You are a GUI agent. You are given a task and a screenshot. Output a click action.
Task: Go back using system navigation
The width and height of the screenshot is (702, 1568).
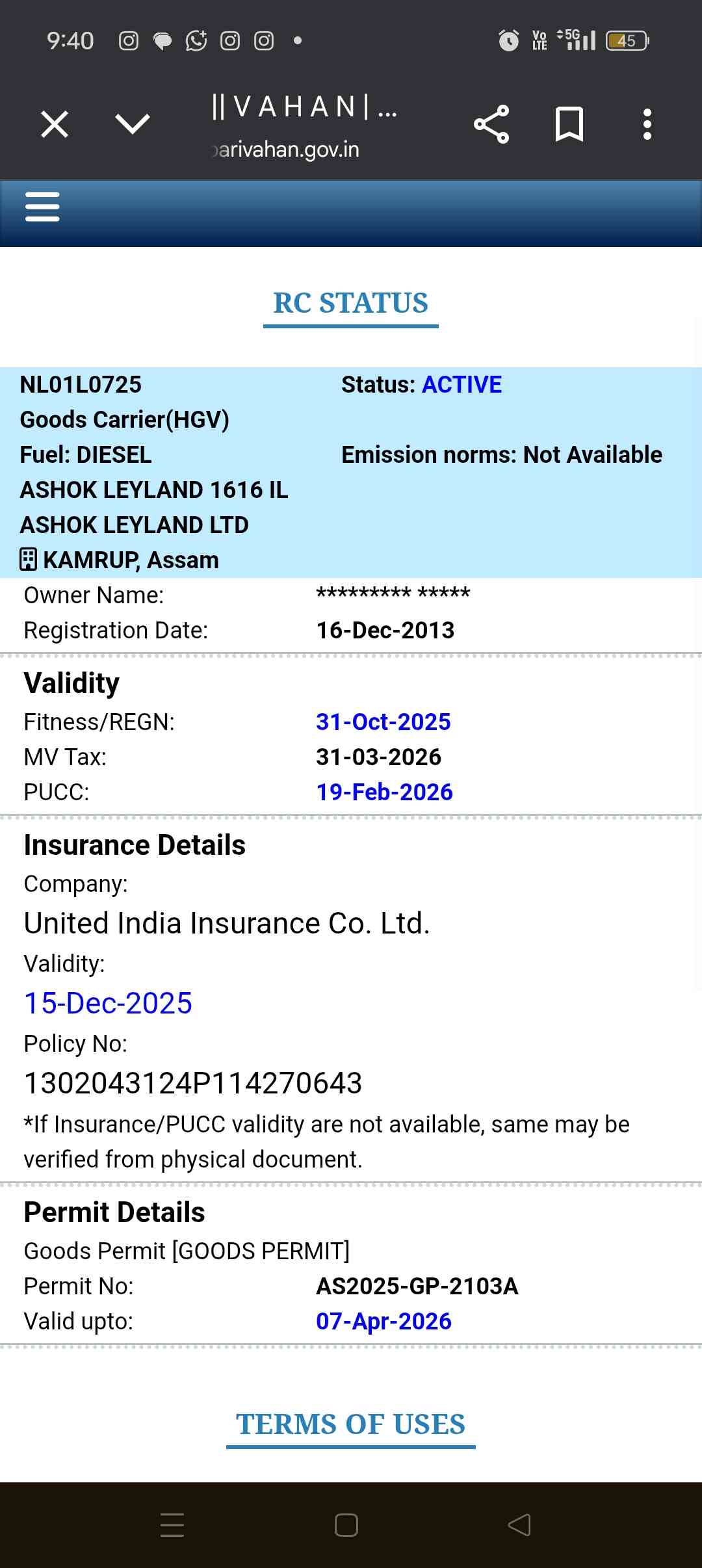point(519,1524)
